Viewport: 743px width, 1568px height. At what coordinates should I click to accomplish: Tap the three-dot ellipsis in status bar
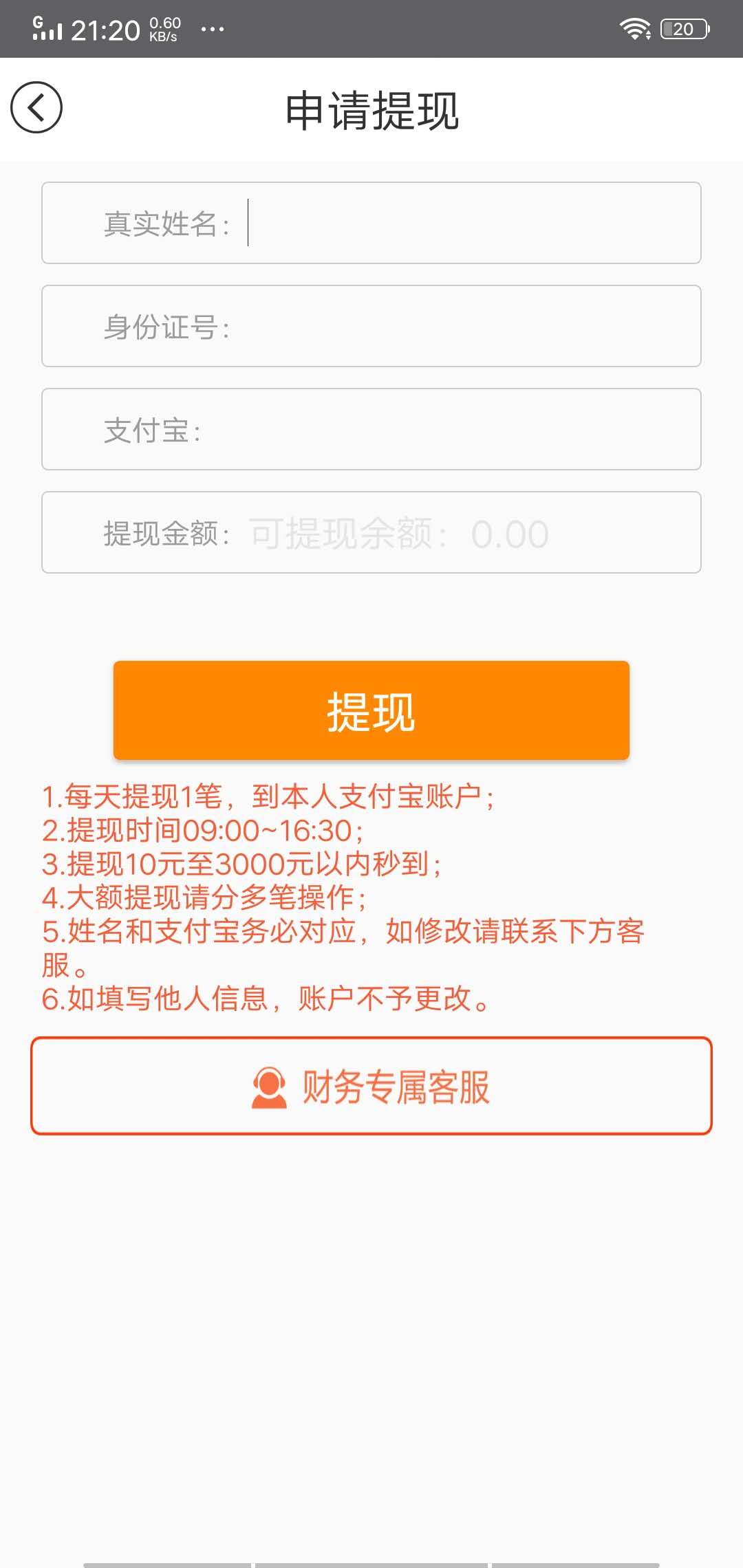[213, 30]
